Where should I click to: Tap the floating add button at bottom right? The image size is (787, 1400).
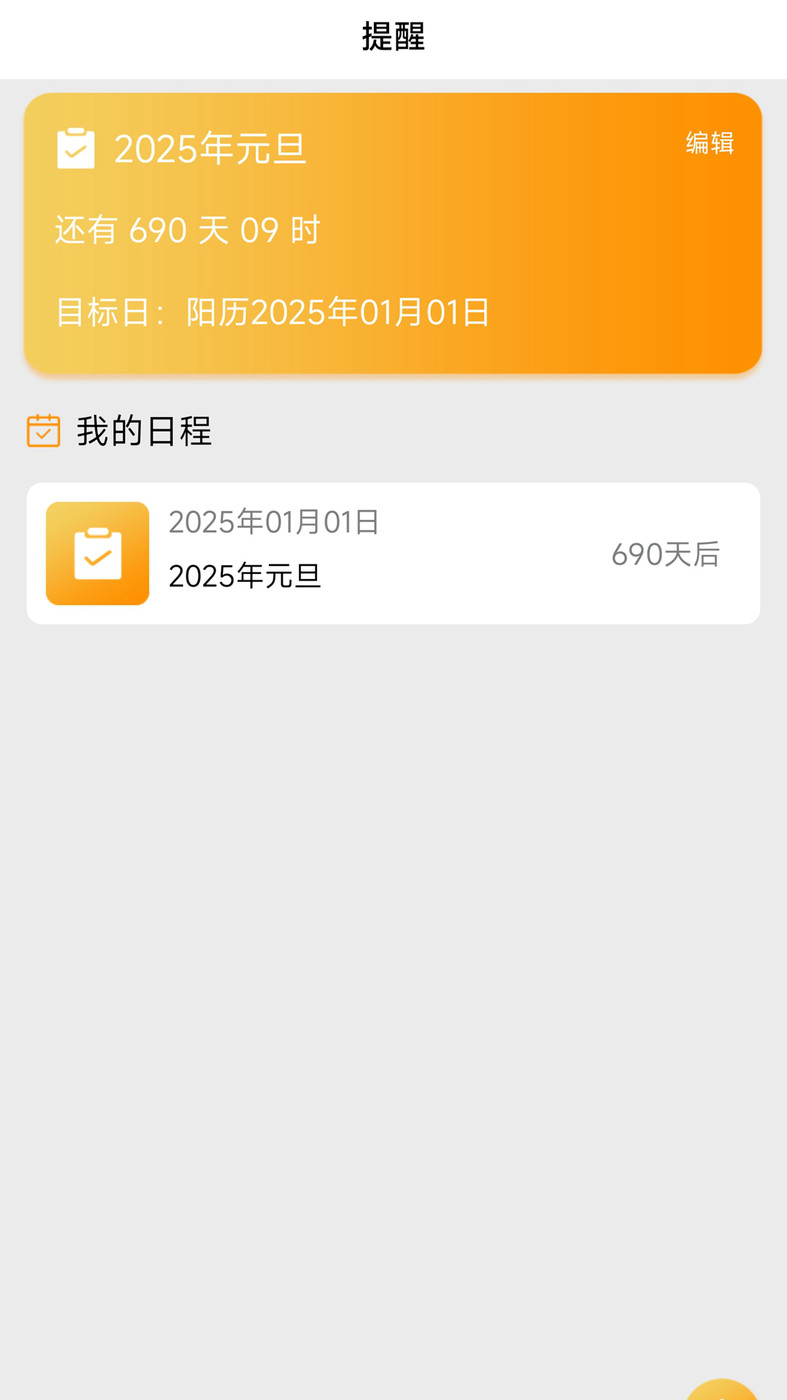point(722,1390)
